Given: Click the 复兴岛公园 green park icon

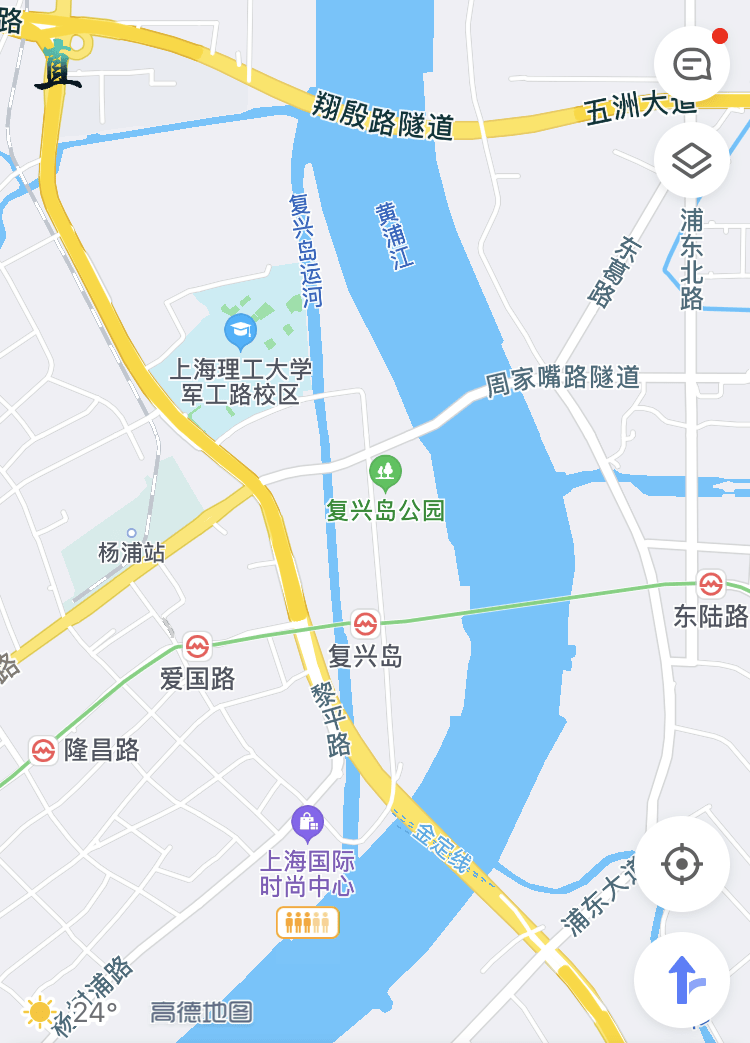Looking at the screenshot, I should click(385, 469).
